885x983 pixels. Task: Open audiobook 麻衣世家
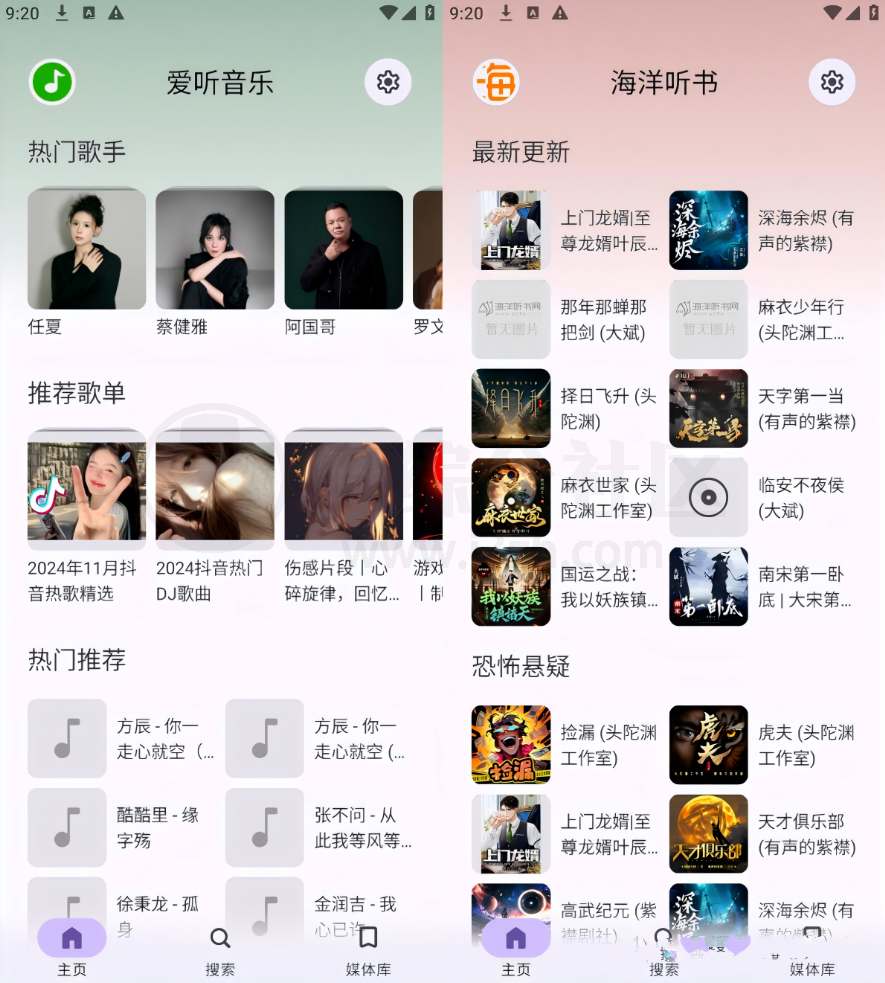click(x=565, y=497)
